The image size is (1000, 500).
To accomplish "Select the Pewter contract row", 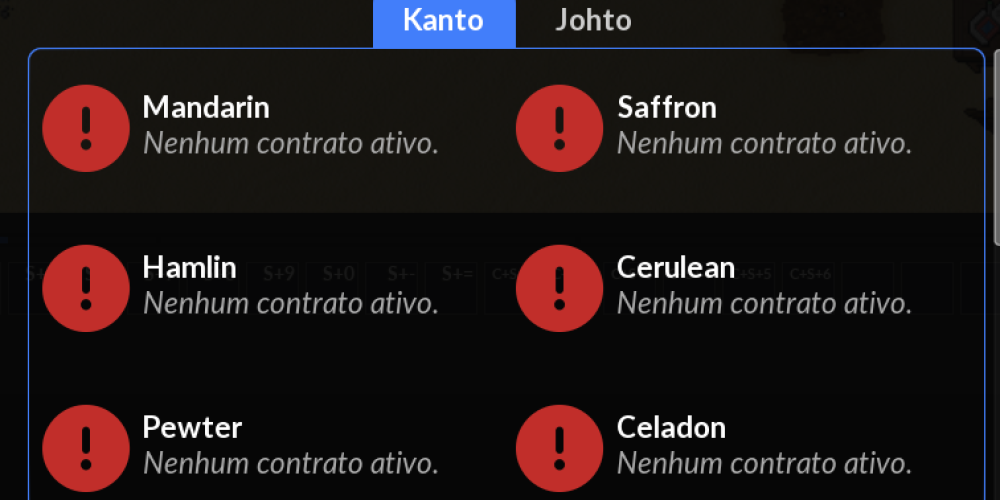I will pos(240,446).
